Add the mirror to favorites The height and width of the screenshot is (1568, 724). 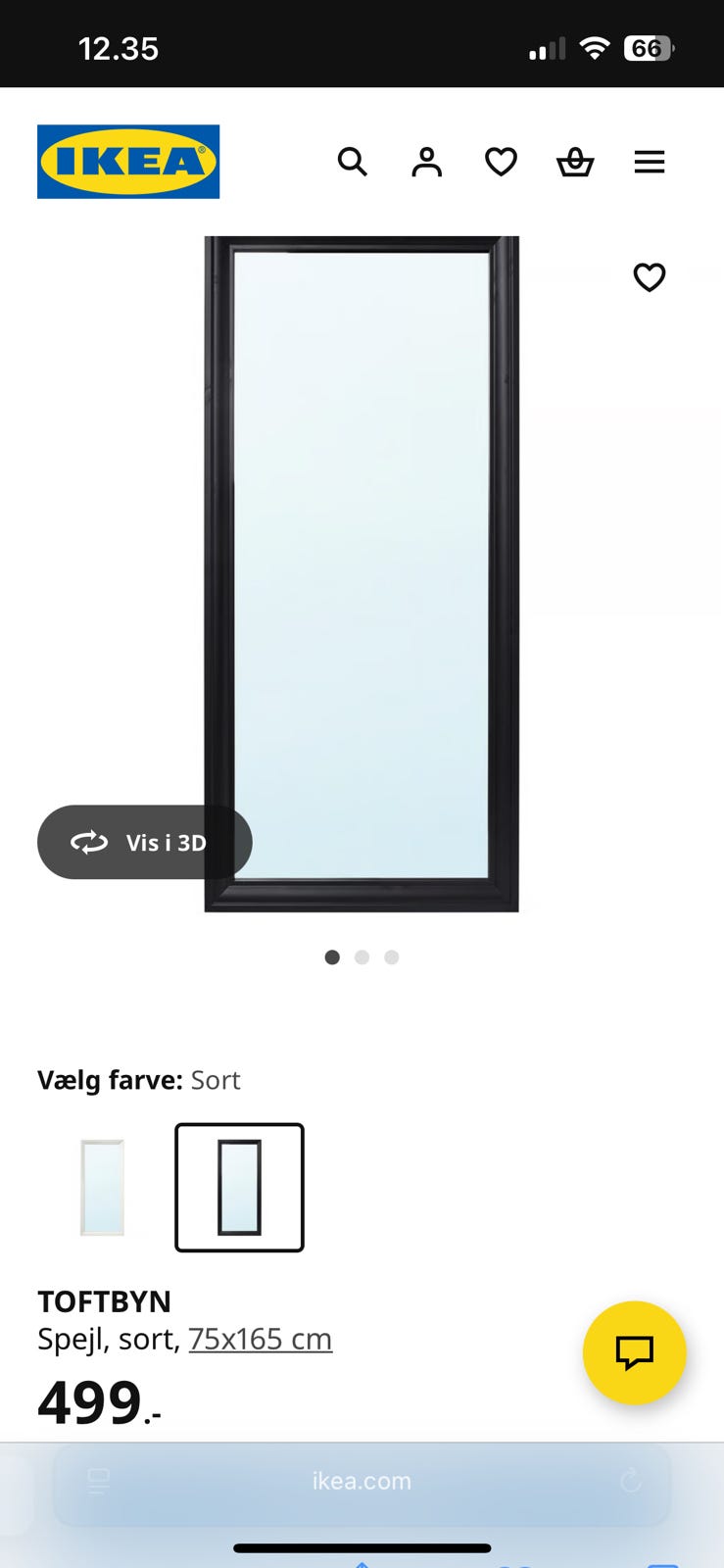pyautogui.click(x=650, y=277)
